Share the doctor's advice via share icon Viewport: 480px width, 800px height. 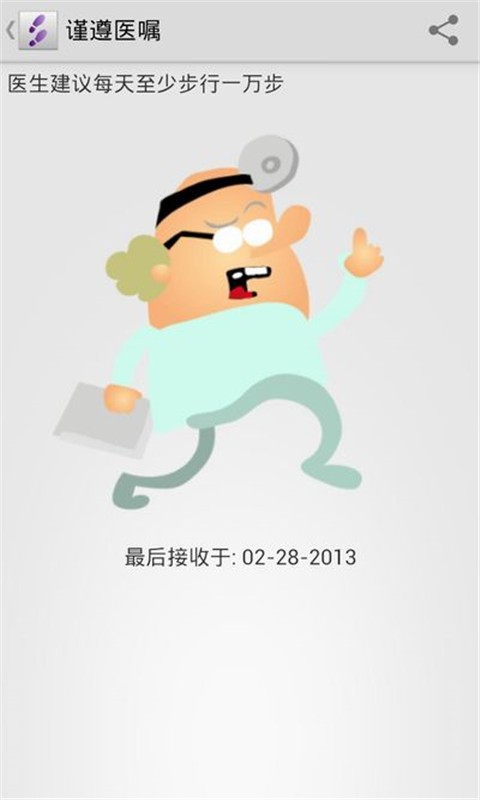click(x=443, y=31)
